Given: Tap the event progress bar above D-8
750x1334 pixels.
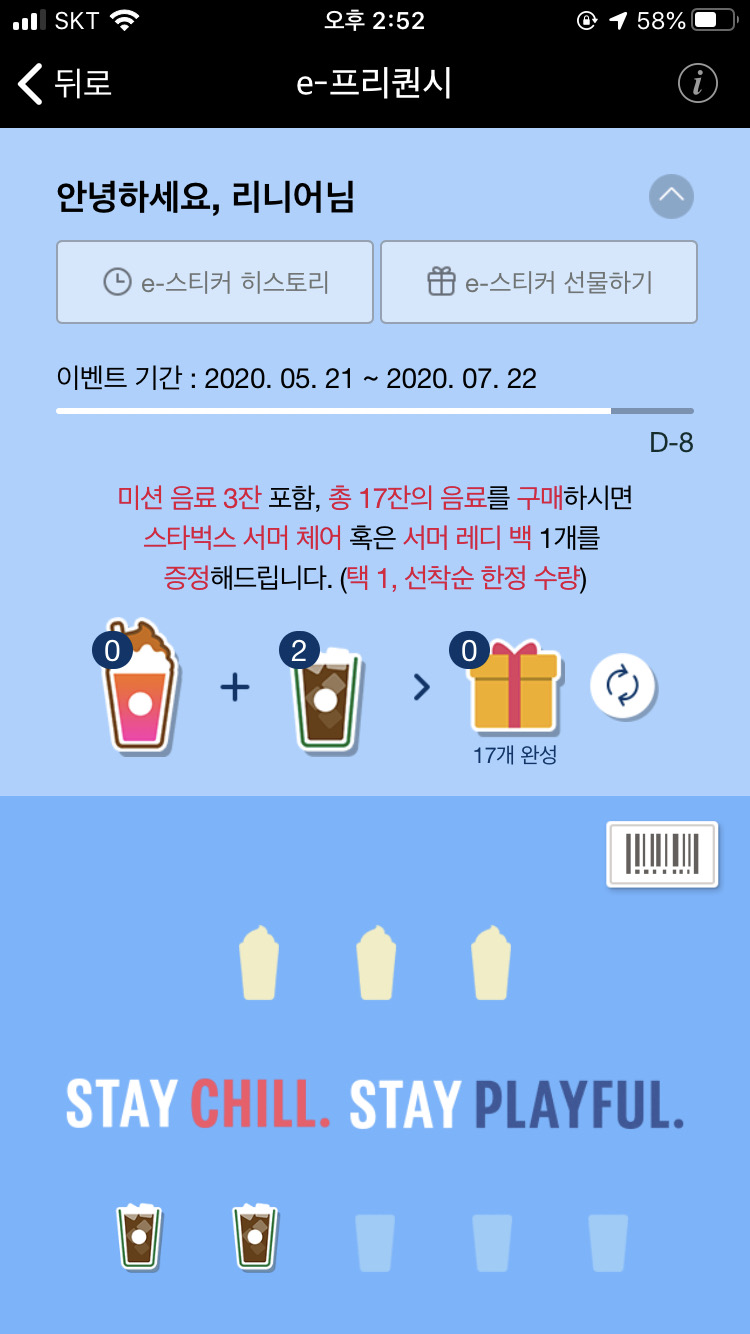Looking at the screenshot, I should coord(375,411).
